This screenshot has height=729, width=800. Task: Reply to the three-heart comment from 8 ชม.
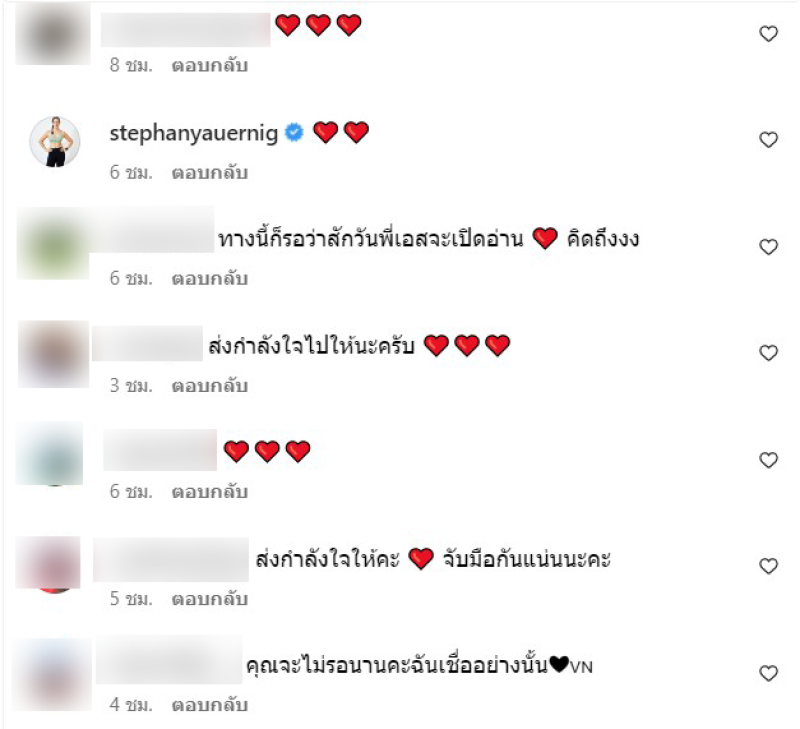click(209, 66)
